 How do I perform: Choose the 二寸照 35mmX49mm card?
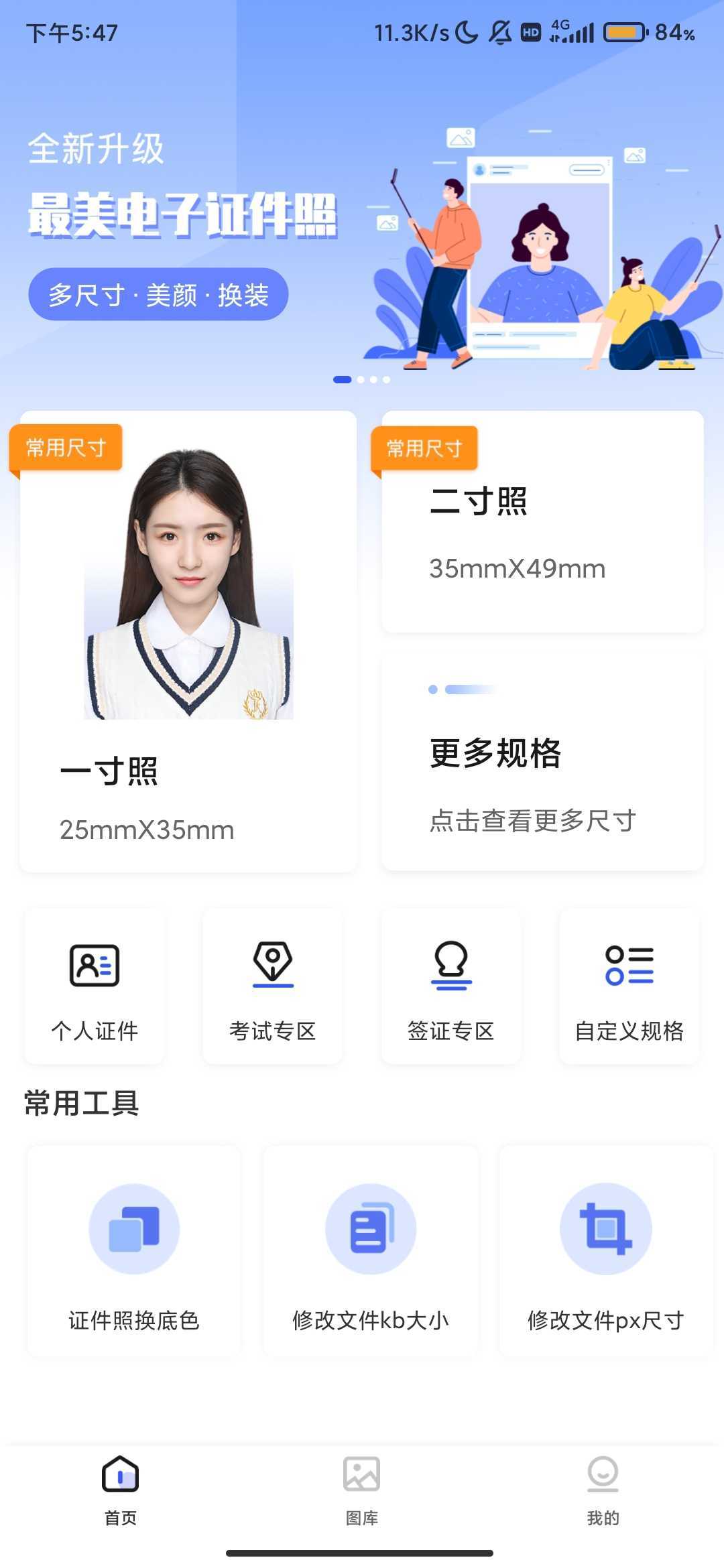pyautogui.click(x=542, y=523)
